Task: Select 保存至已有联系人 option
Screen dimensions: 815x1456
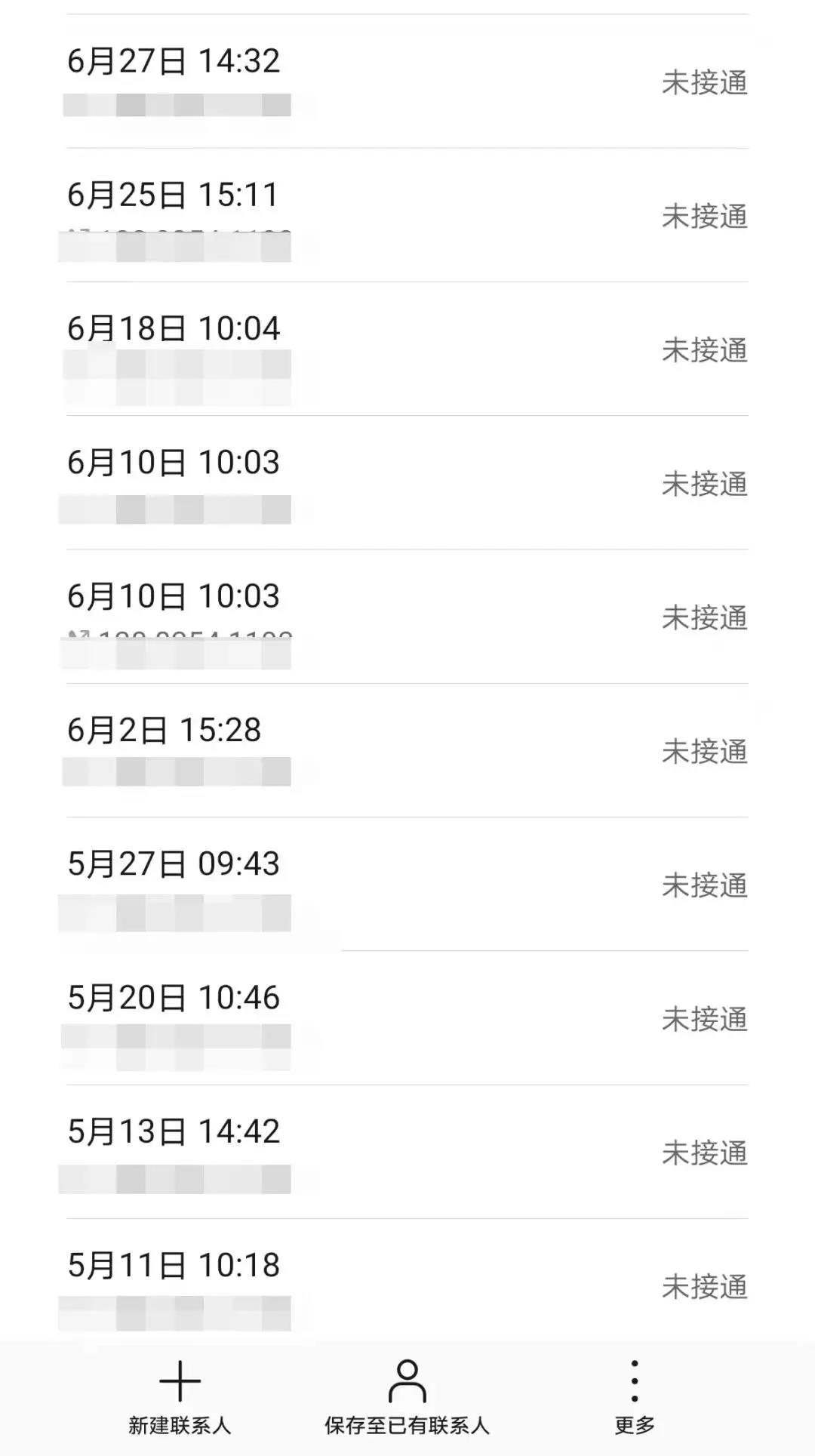Action: point(407,1396)
